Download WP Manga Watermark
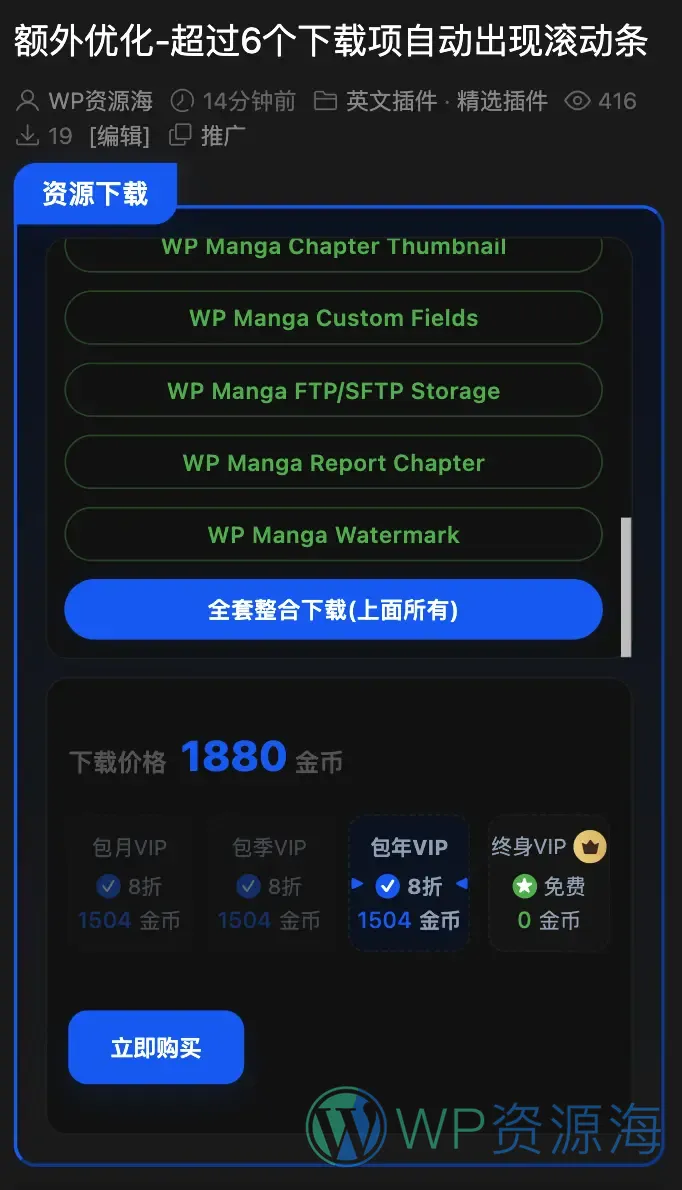Viewport: 682px width, 1190px height. (x=333, y=535)
